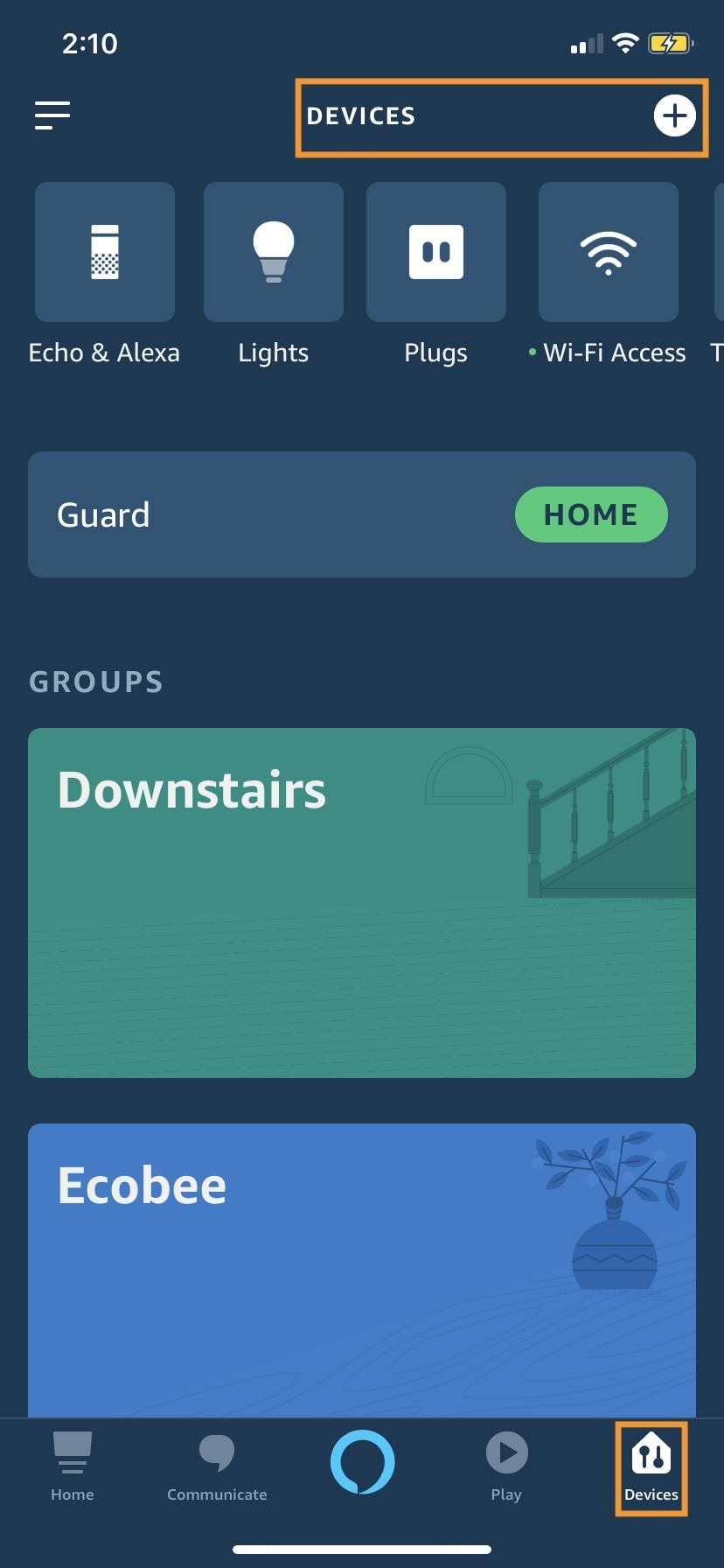Open the Plugs category
724x1568 pixels.
436,252
